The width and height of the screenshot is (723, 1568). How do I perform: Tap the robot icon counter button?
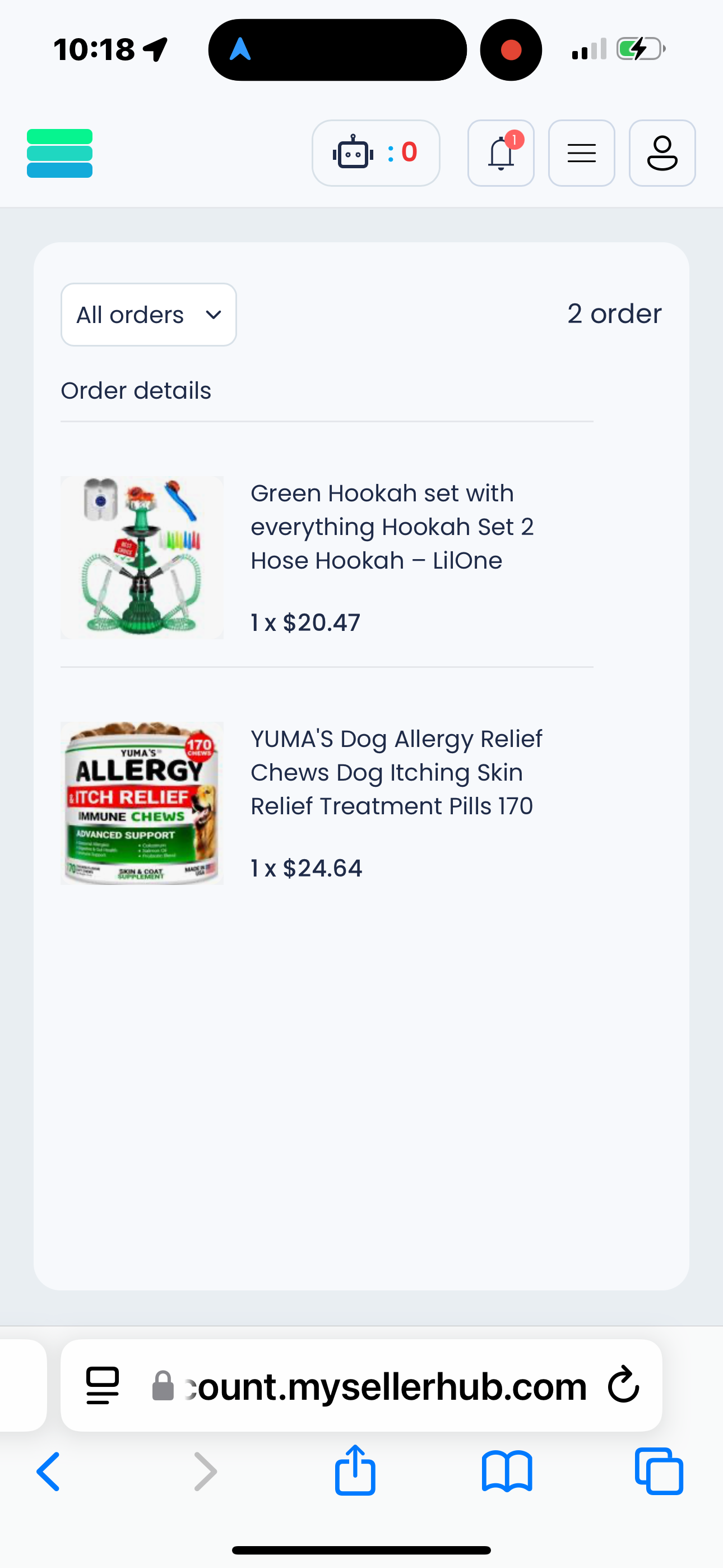pyautogui.click(x=376, y=153)
